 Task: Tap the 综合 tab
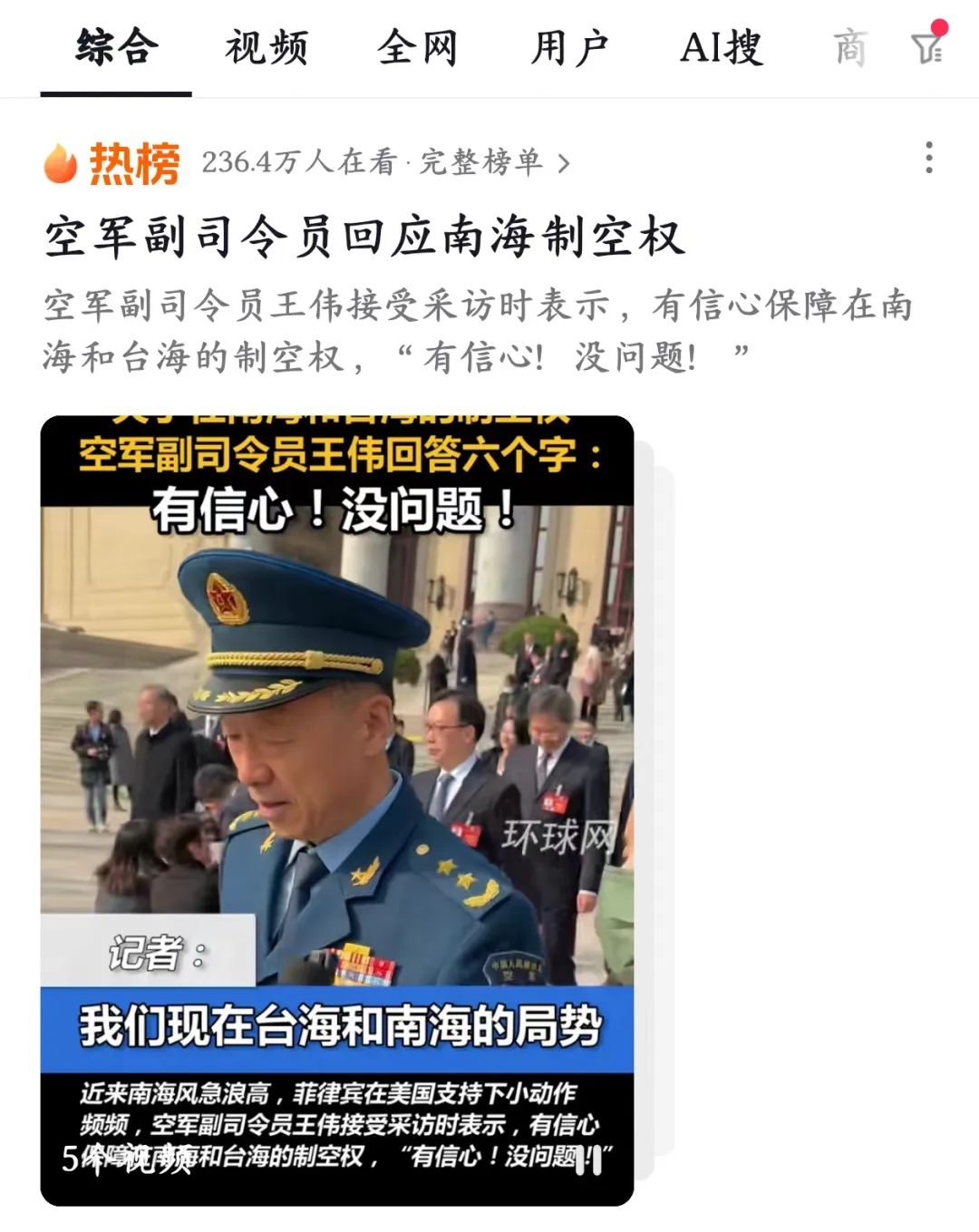(117, 47)
